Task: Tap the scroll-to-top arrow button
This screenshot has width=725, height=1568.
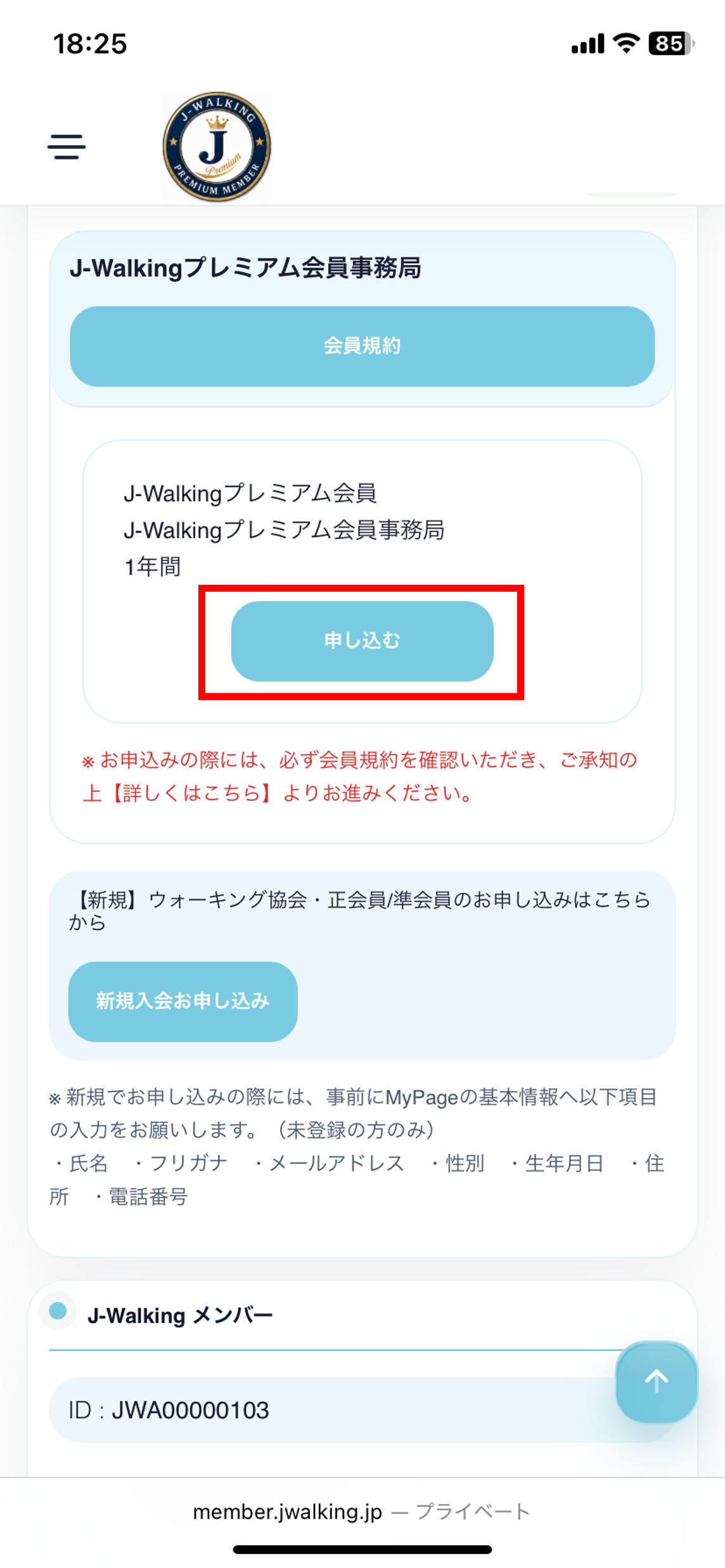Action: pos(657,1381)
